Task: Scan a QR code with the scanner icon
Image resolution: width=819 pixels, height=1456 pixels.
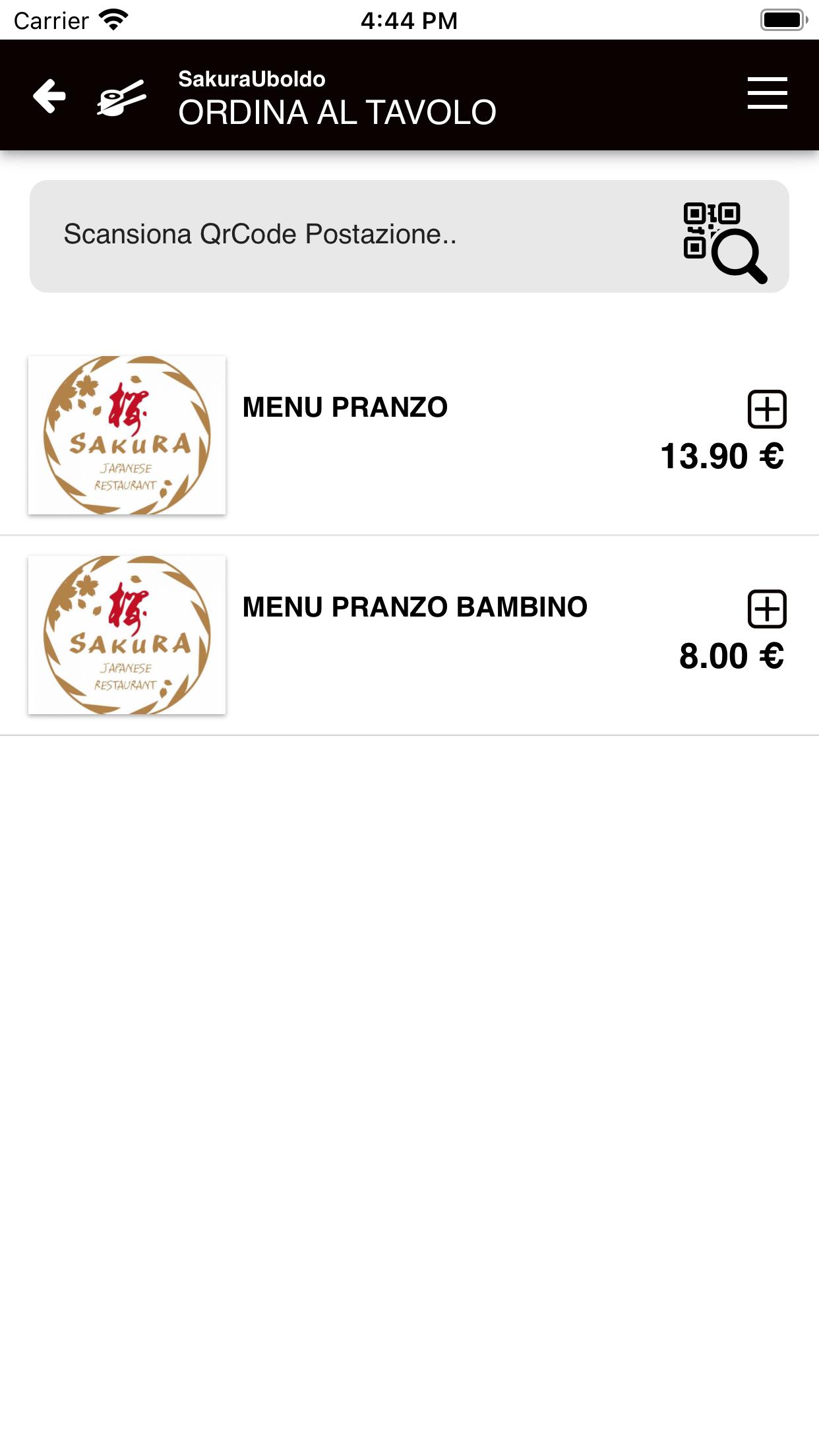Action: (725, 242)
